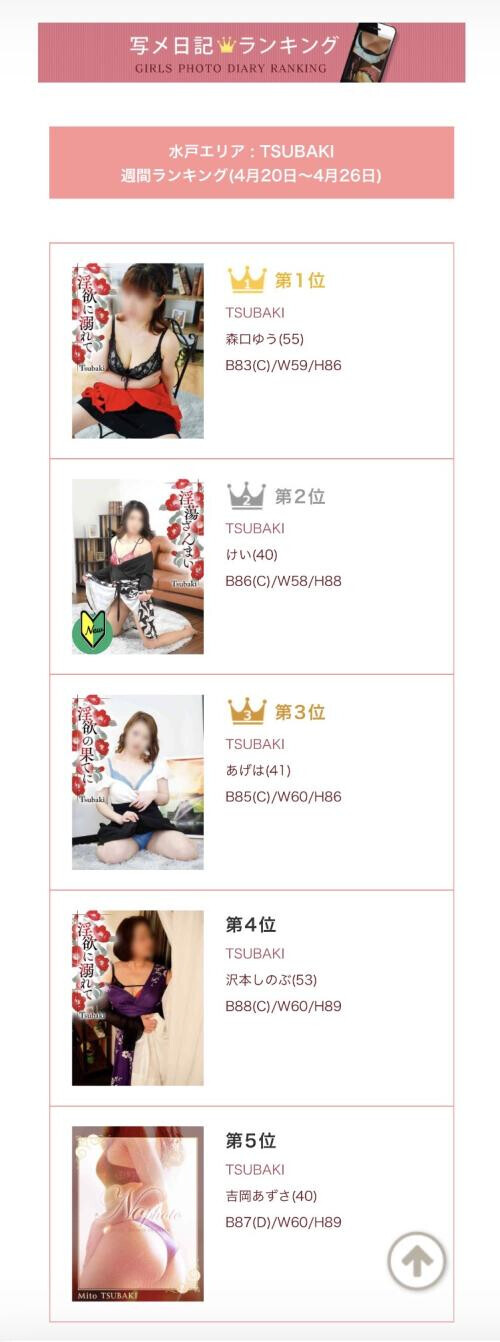The width and height of the screenshot is (500, 1342).
Task: Open first-place entry 森口ゆう(55)
Action: [251, 350]
